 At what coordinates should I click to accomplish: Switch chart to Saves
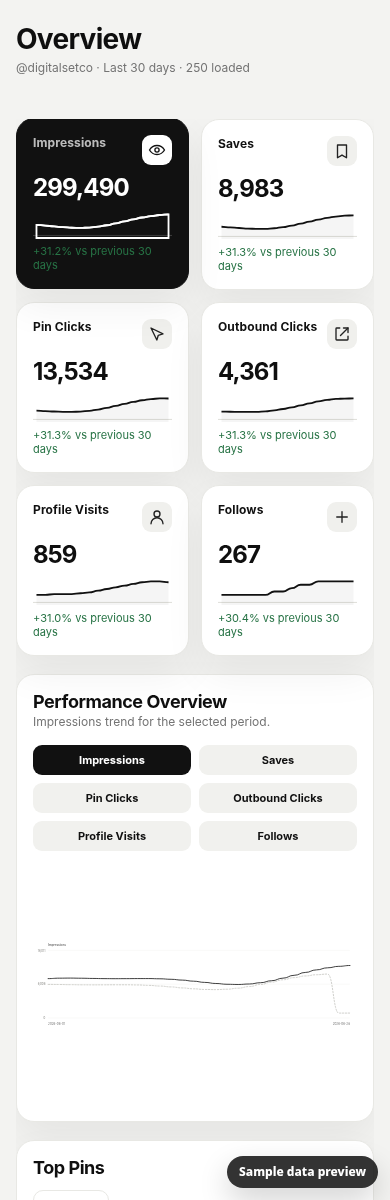(x=278, y=760)
